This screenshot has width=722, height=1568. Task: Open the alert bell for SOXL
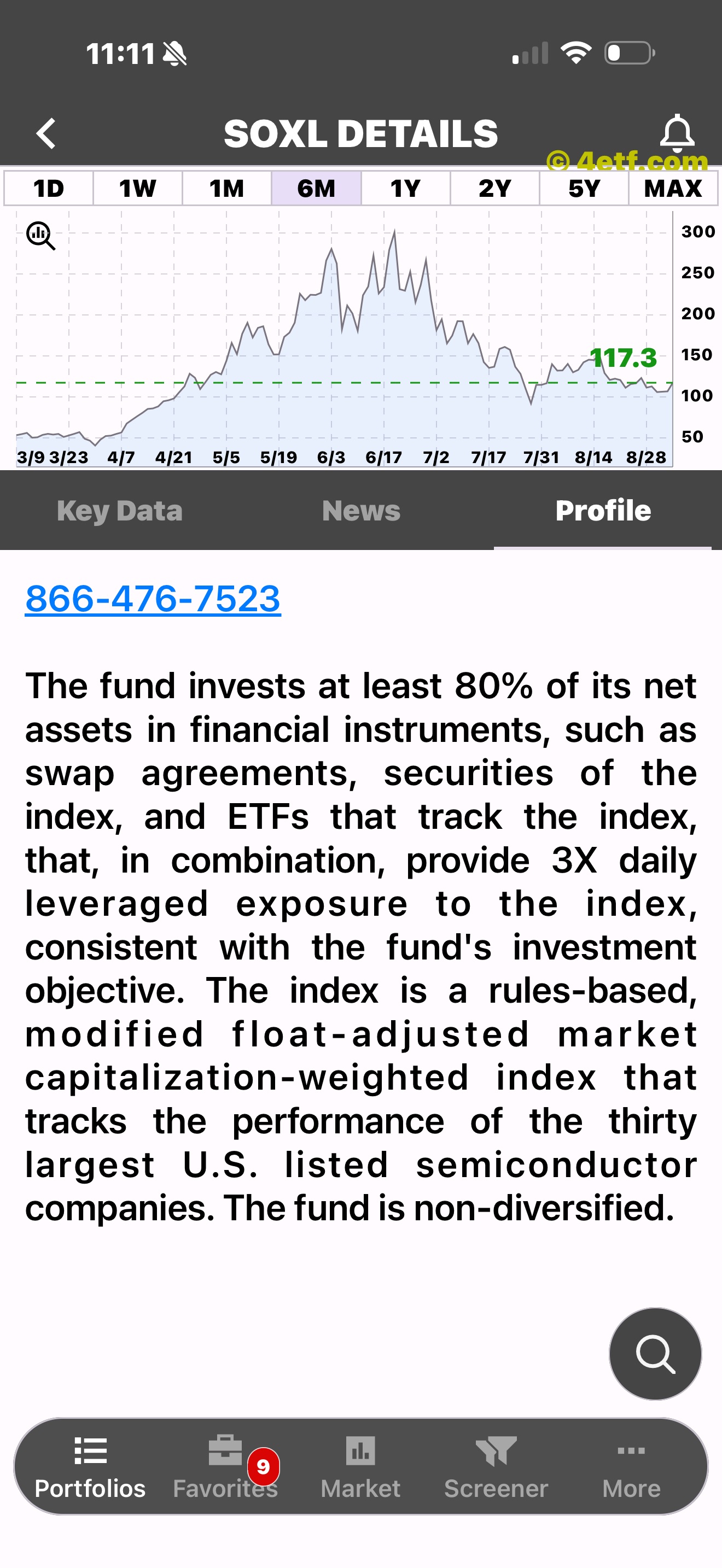point(677,133)
